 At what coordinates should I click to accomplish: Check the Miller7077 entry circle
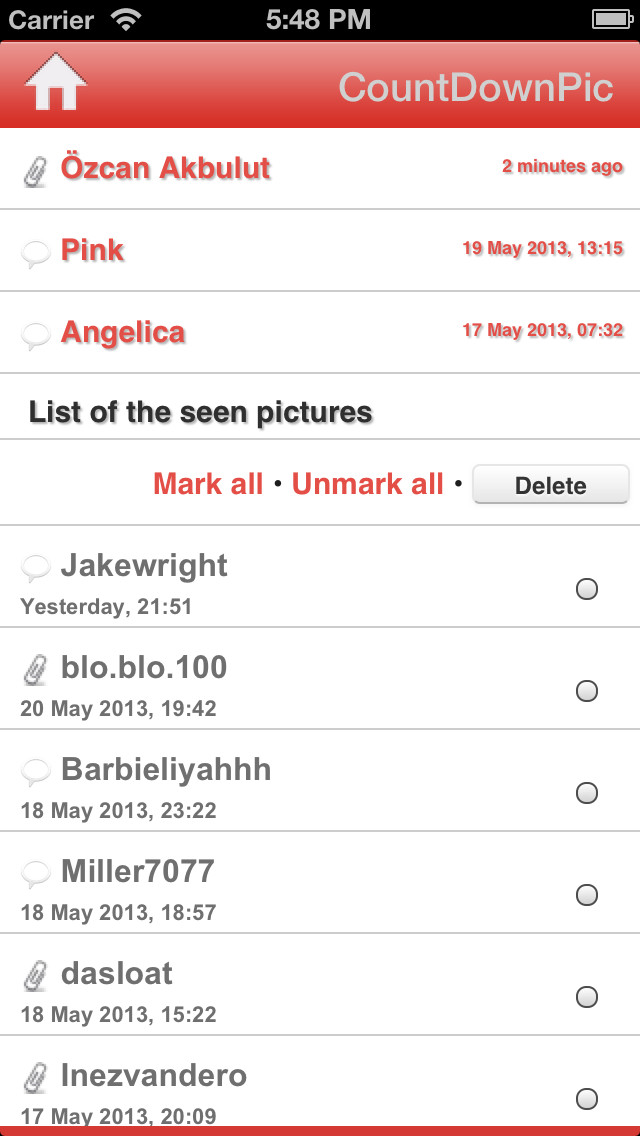tap(586, 895)
